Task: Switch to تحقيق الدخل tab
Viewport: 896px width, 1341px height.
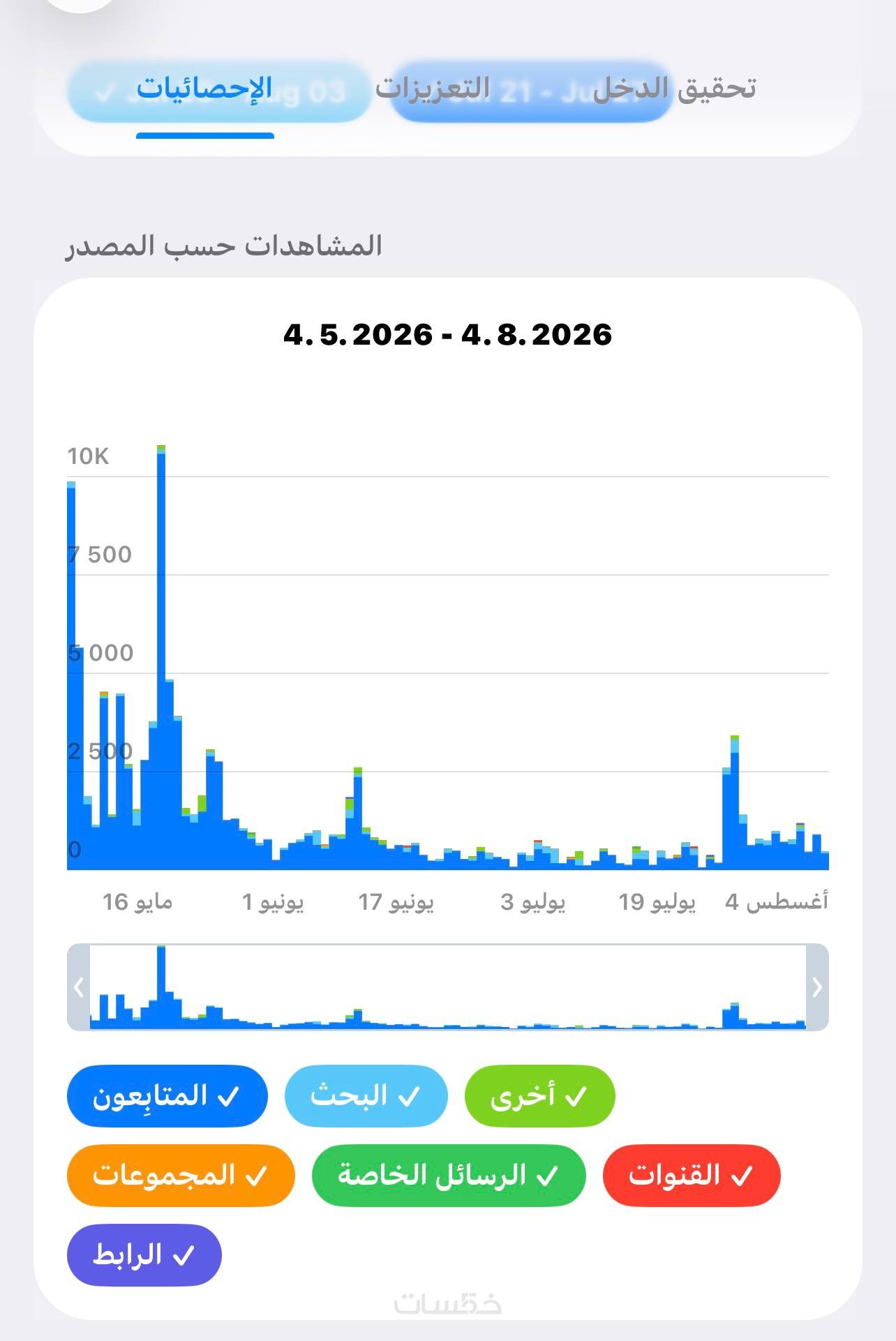Action: pos(675,89)
